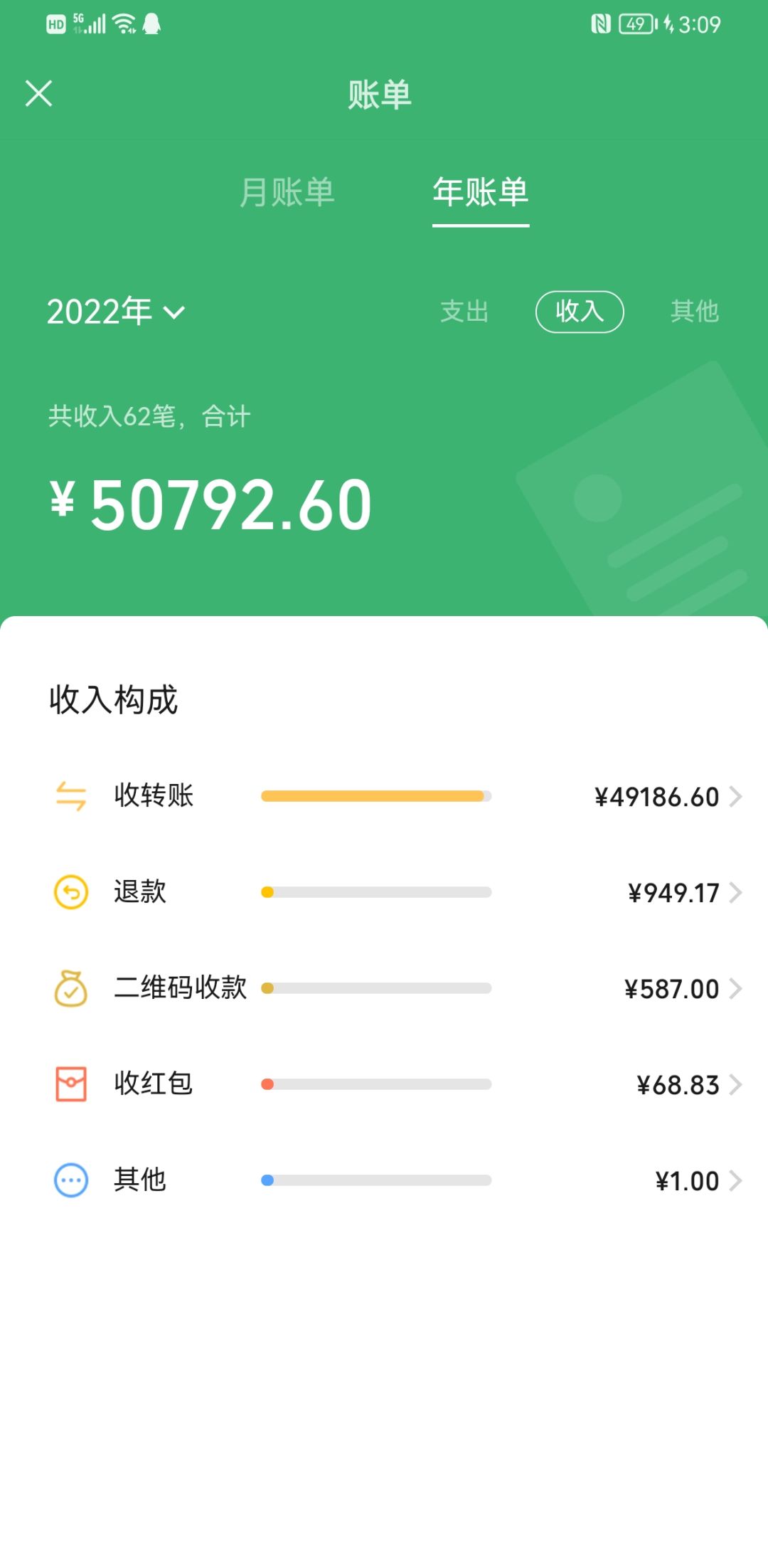
Task: Click the 收转账 progress bar
Action: click(377, 798)
